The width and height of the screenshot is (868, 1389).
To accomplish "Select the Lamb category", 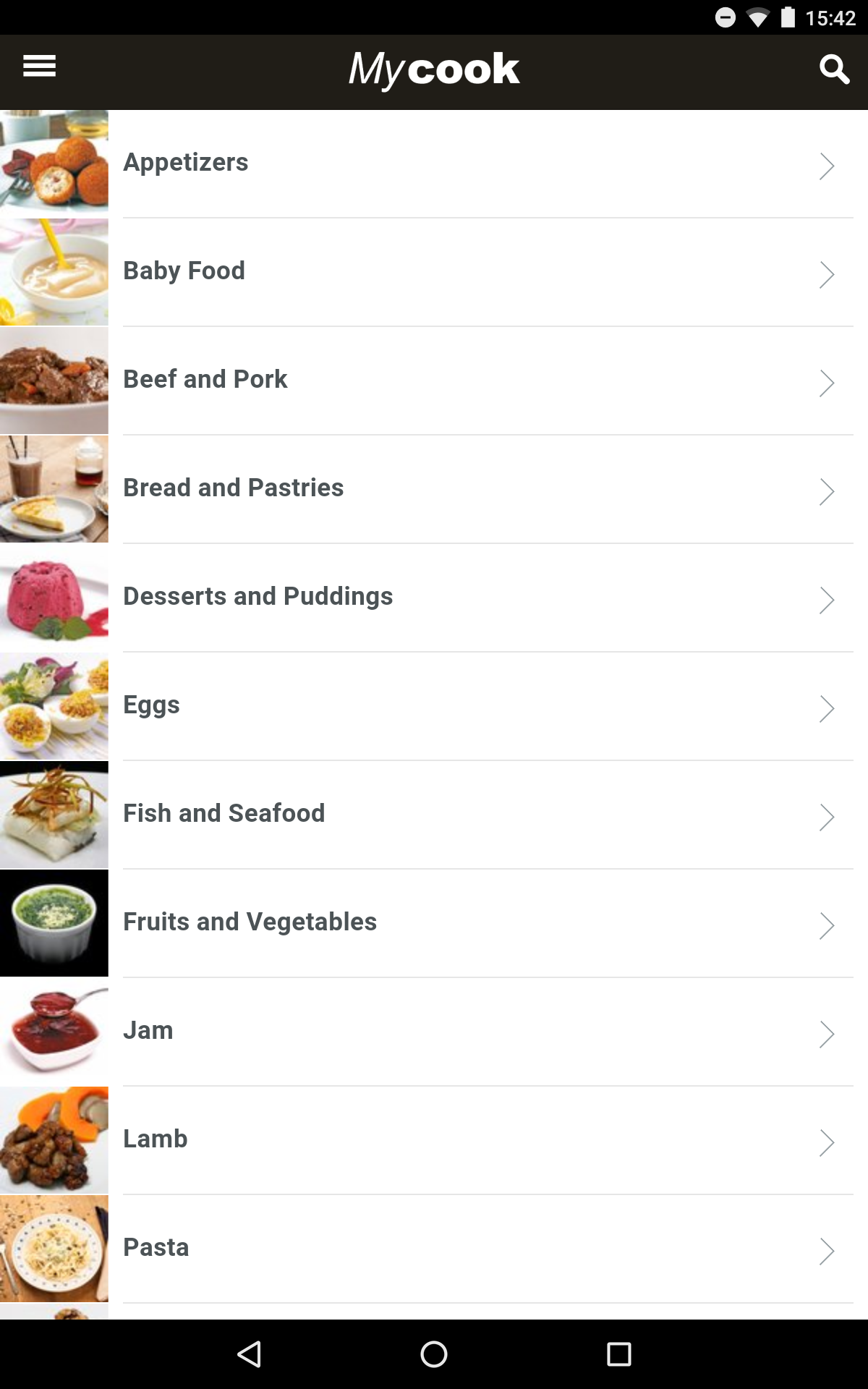I will tap(434, 1140).
